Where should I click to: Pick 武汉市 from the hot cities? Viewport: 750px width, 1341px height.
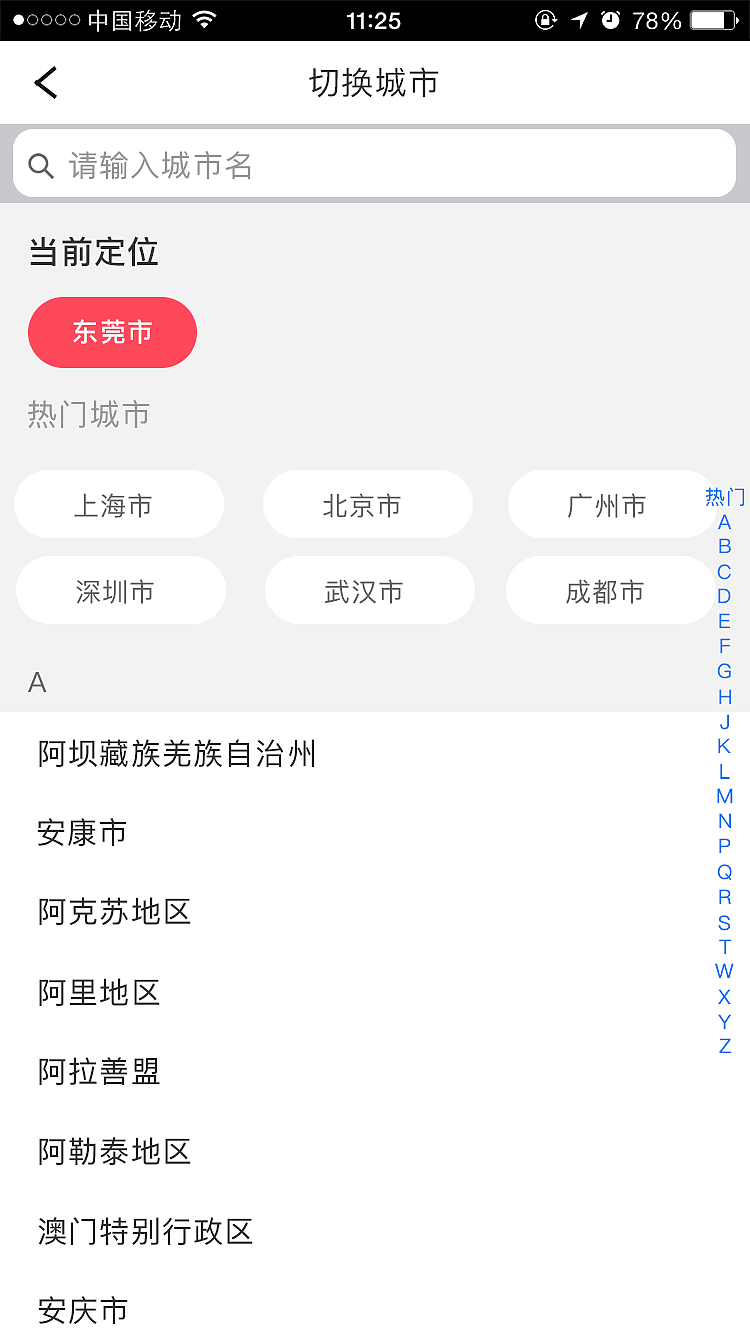point(369,590)
